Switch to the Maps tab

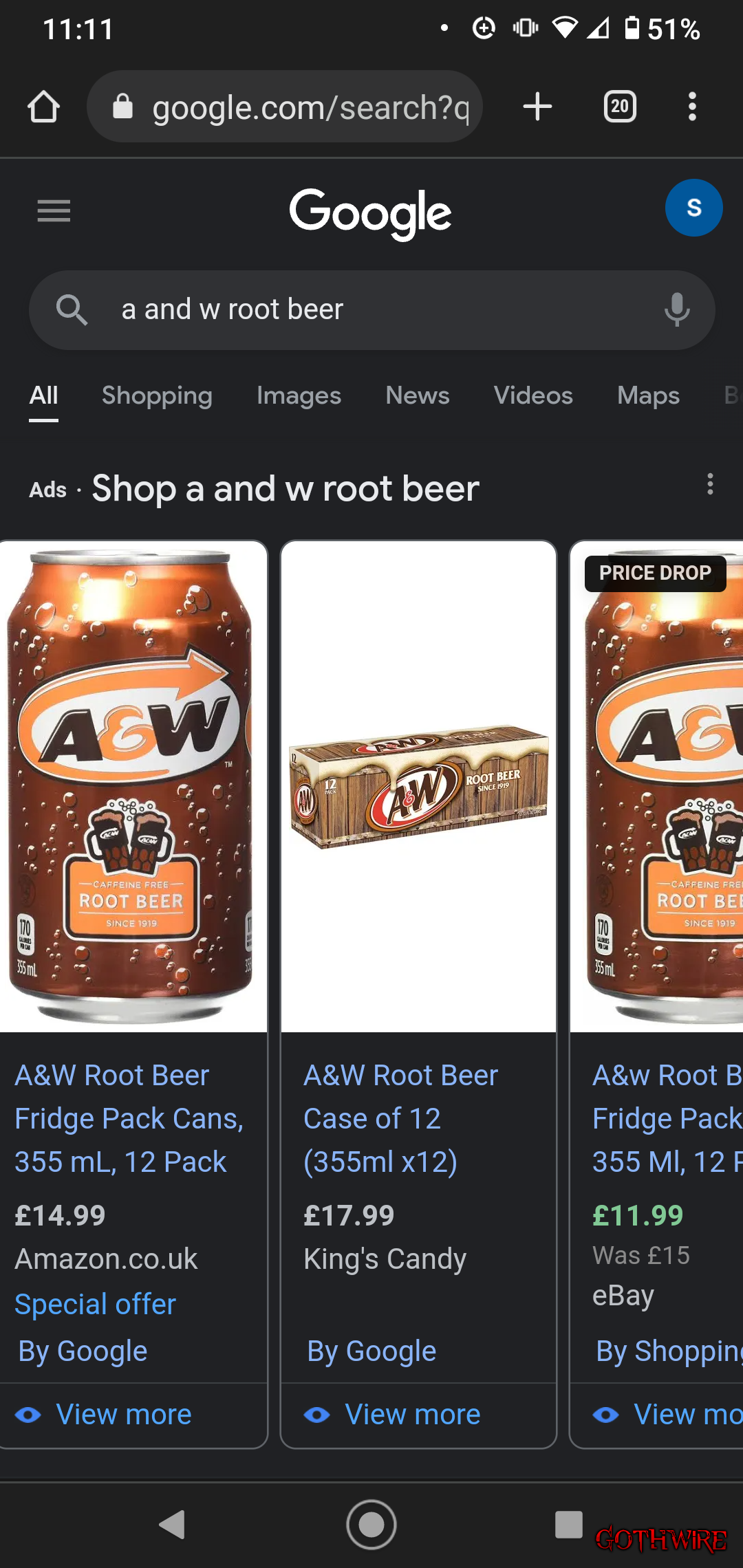click(x=648, y=395)
